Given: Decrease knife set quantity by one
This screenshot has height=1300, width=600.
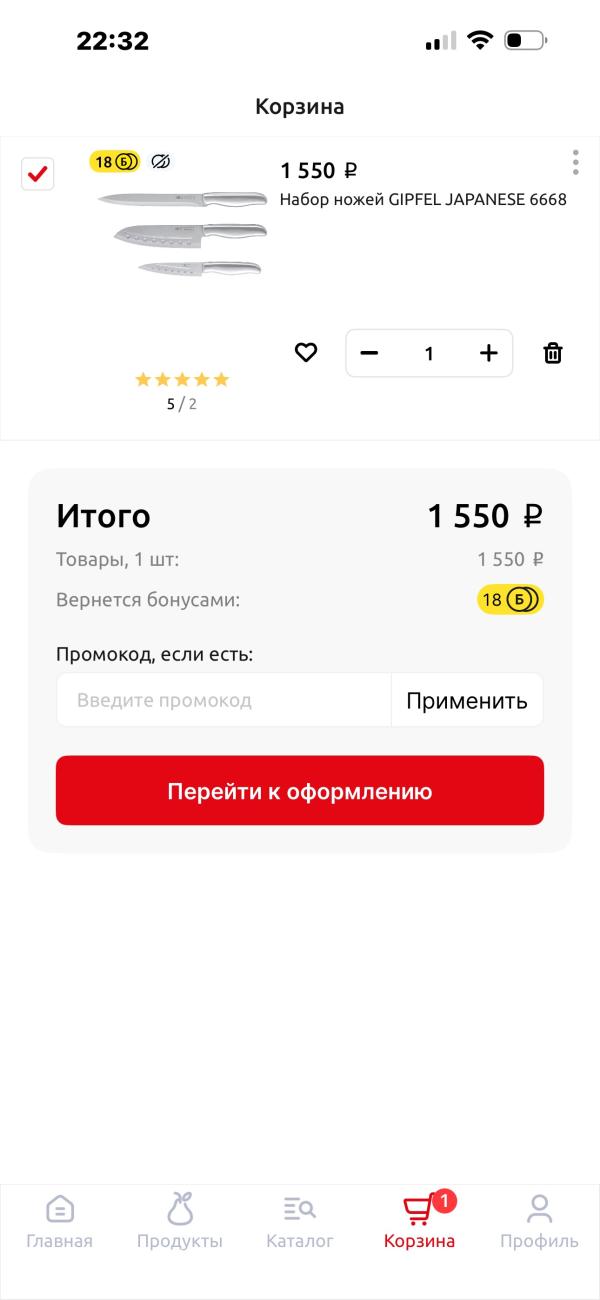Looking at the screenshot, I should [369, 353].
